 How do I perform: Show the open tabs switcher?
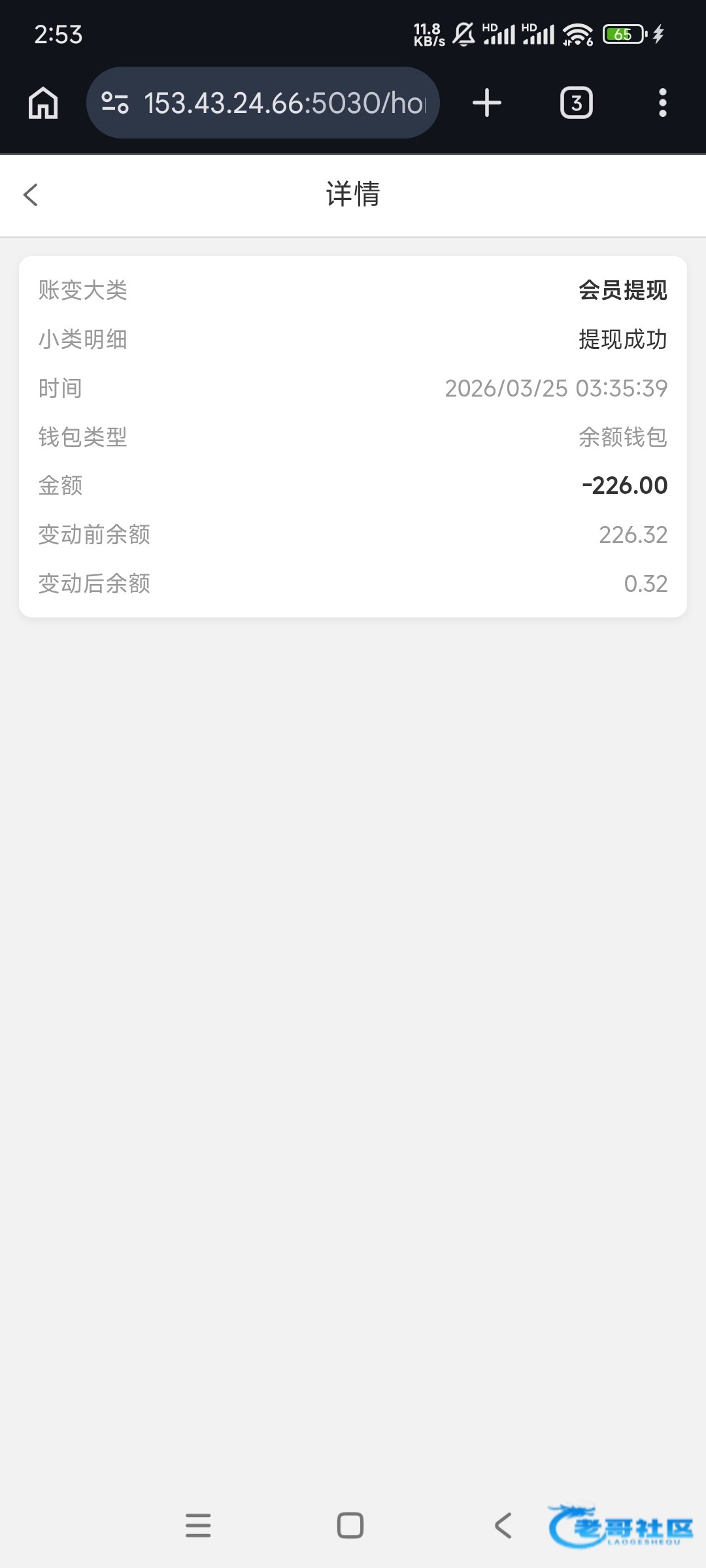[576, 103]
